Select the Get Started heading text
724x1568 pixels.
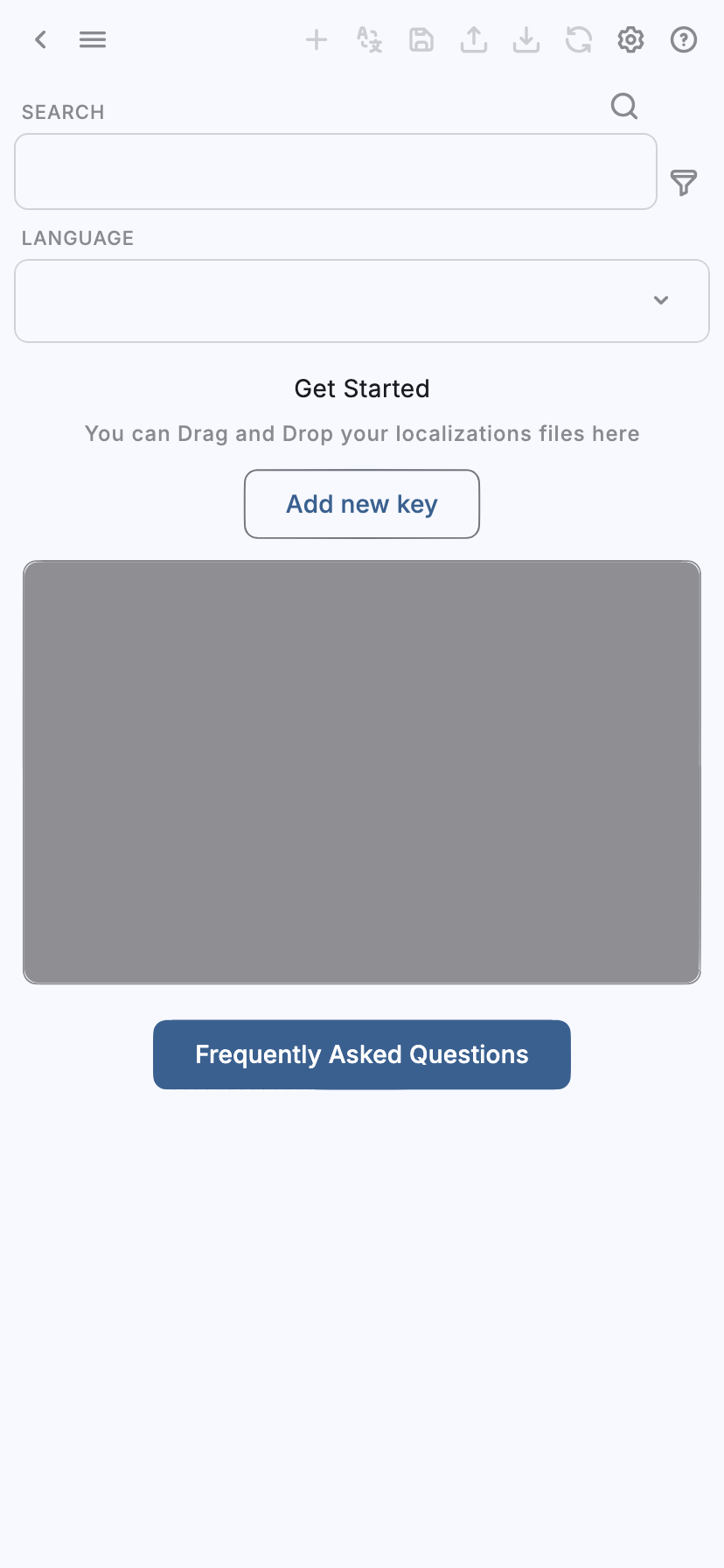coord(361,388)
